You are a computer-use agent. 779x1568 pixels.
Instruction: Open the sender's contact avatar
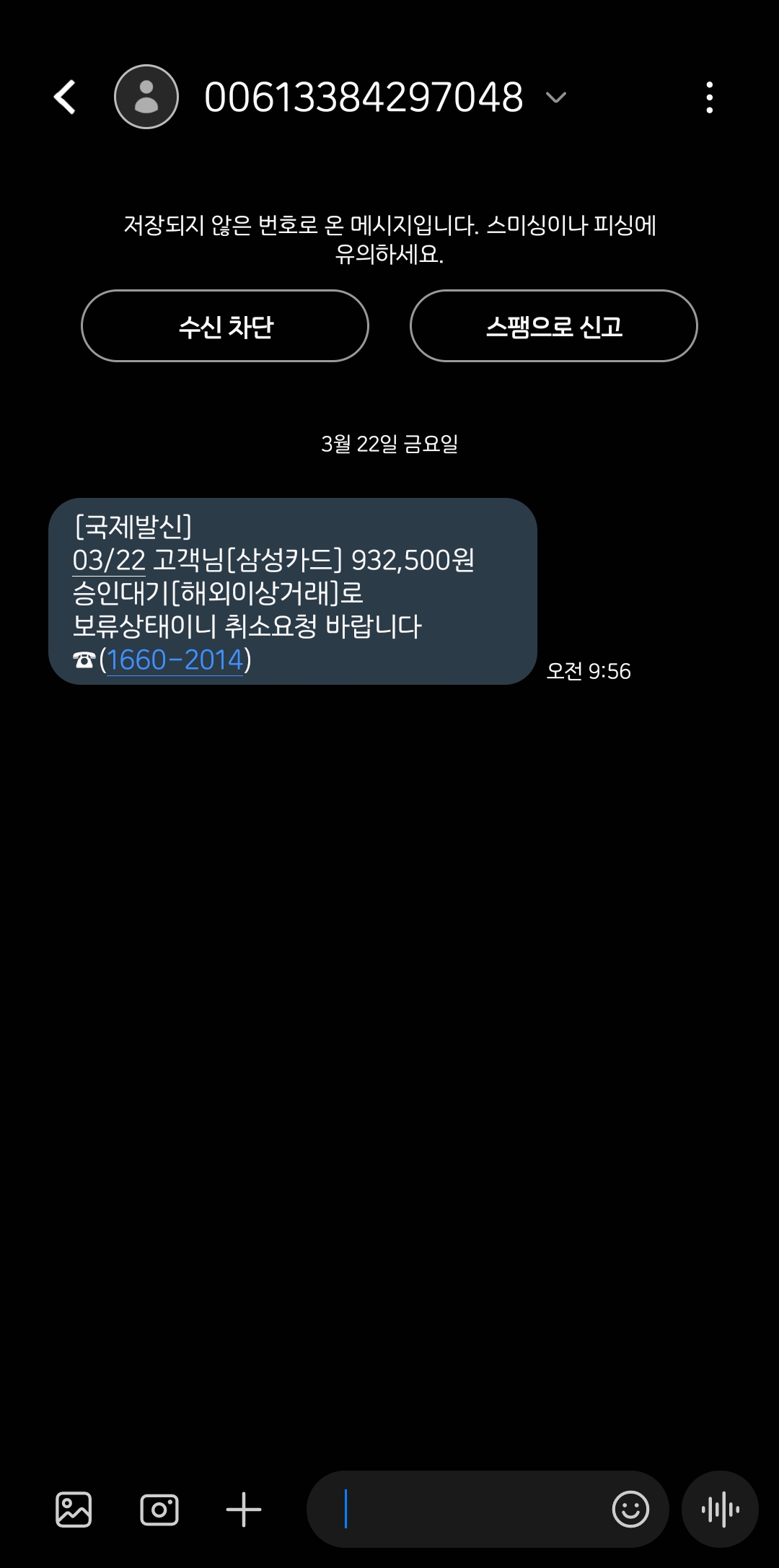tap(146, 97)
